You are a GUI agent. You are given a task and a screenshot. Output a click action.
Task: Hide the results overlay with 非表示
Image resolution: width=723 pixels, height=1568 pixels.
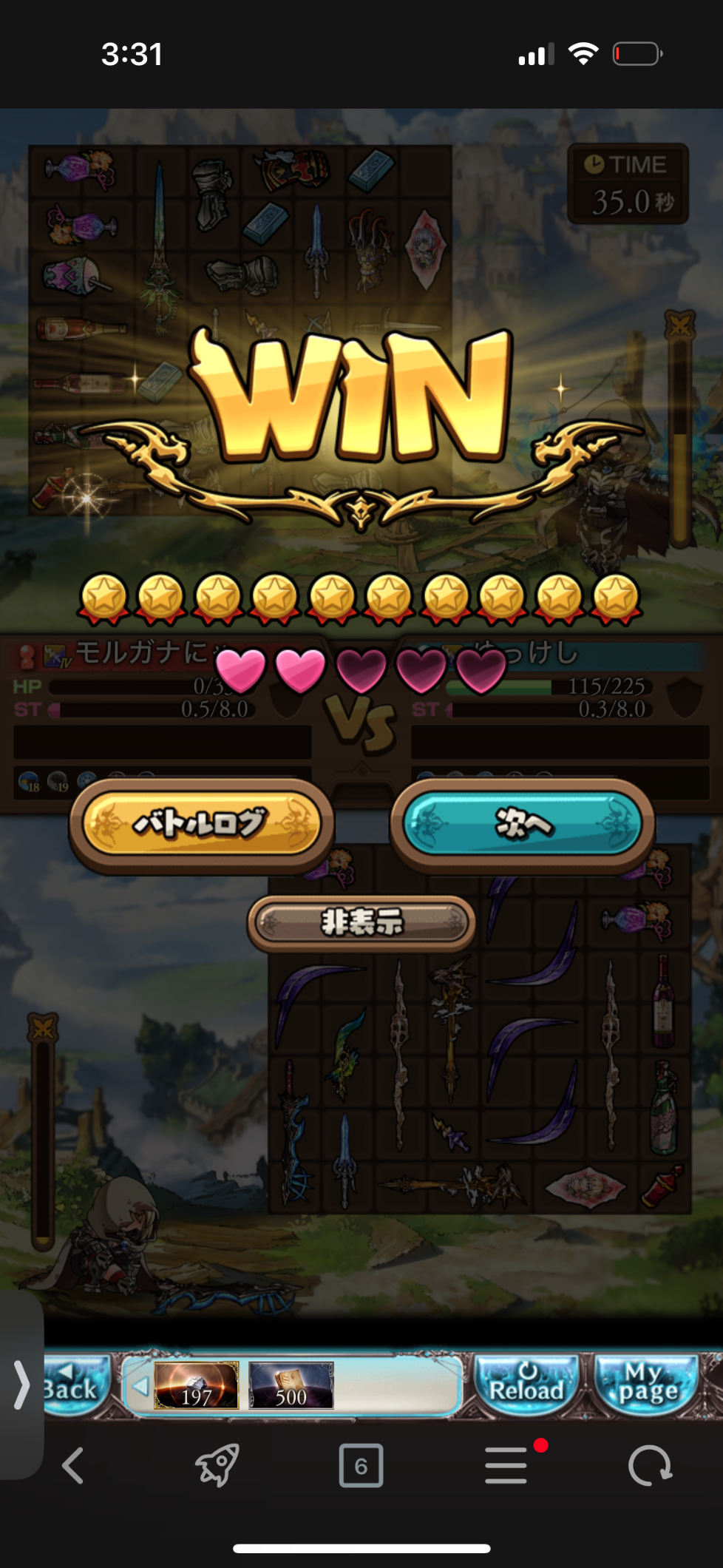pyautogui.click(x=361, y=922)
